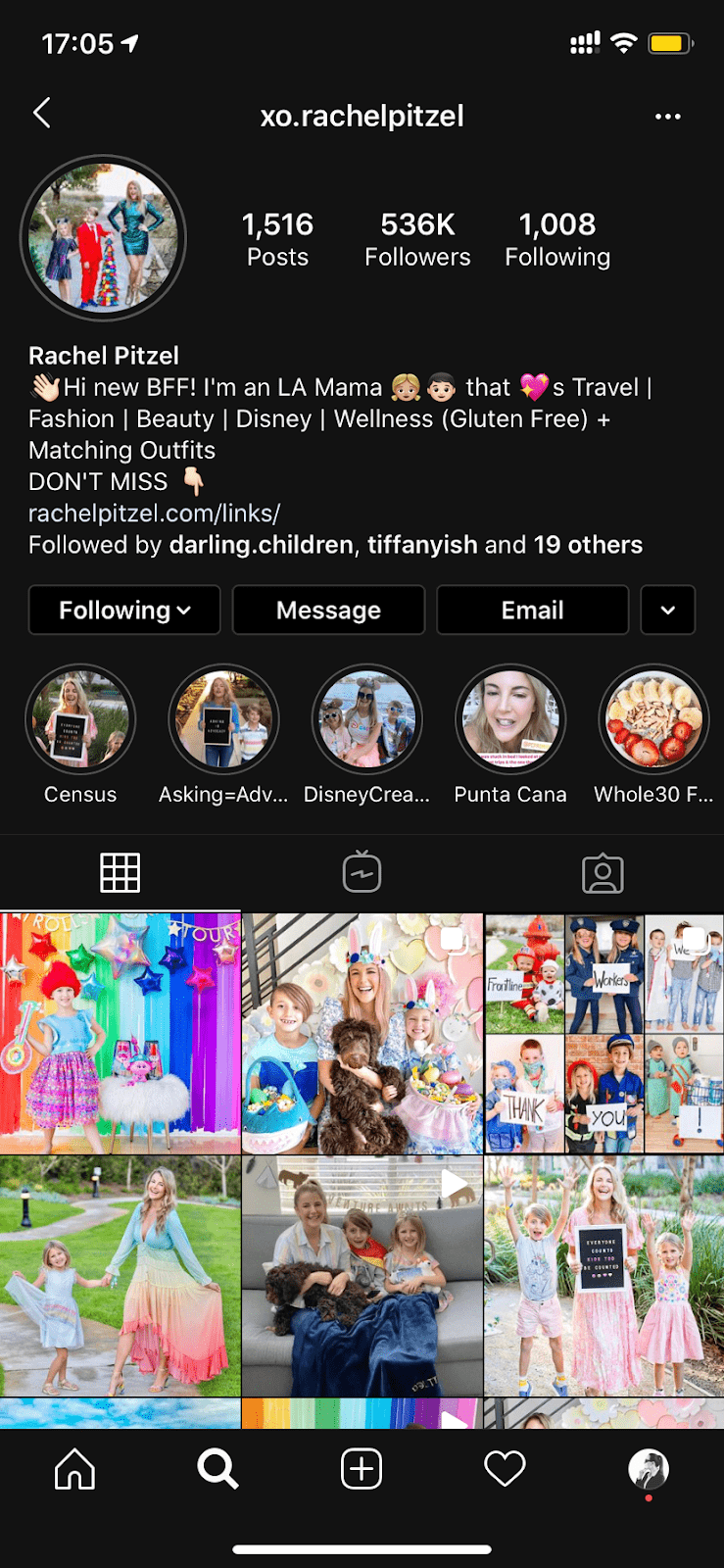The height and width of the screenshot is (1568, 724).
Task: Go back using the top-left arrow
Action: pyautogui.click(x=41, y=114)
